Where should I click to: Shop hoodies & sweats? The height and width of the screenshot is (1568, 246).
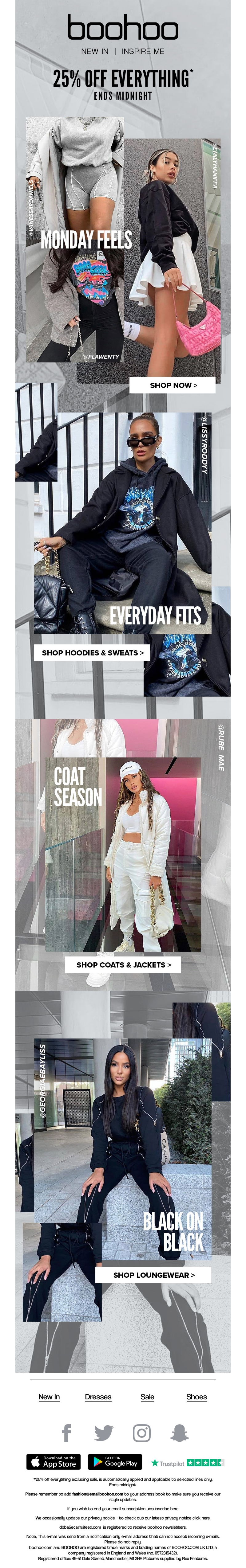[92, 652]
